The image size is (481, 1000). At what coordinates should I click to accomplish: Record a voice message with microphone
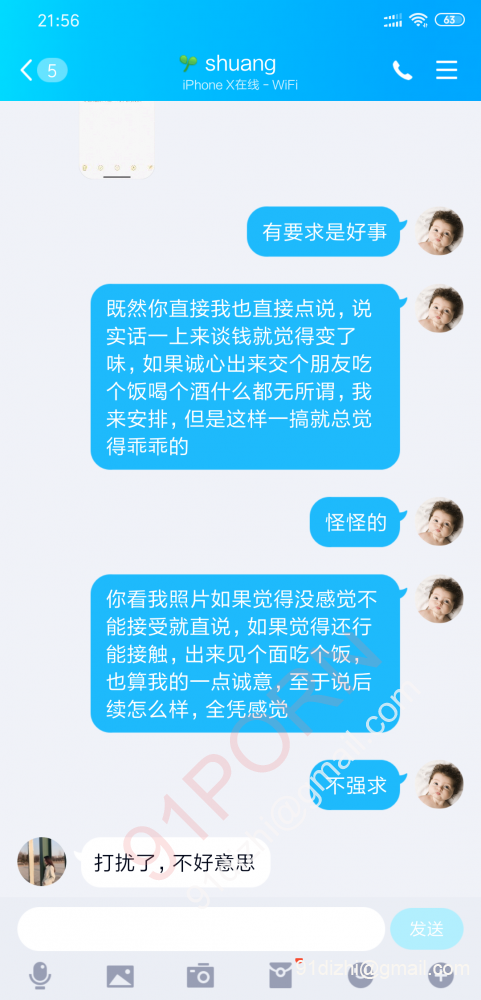[x=40, y=976]
